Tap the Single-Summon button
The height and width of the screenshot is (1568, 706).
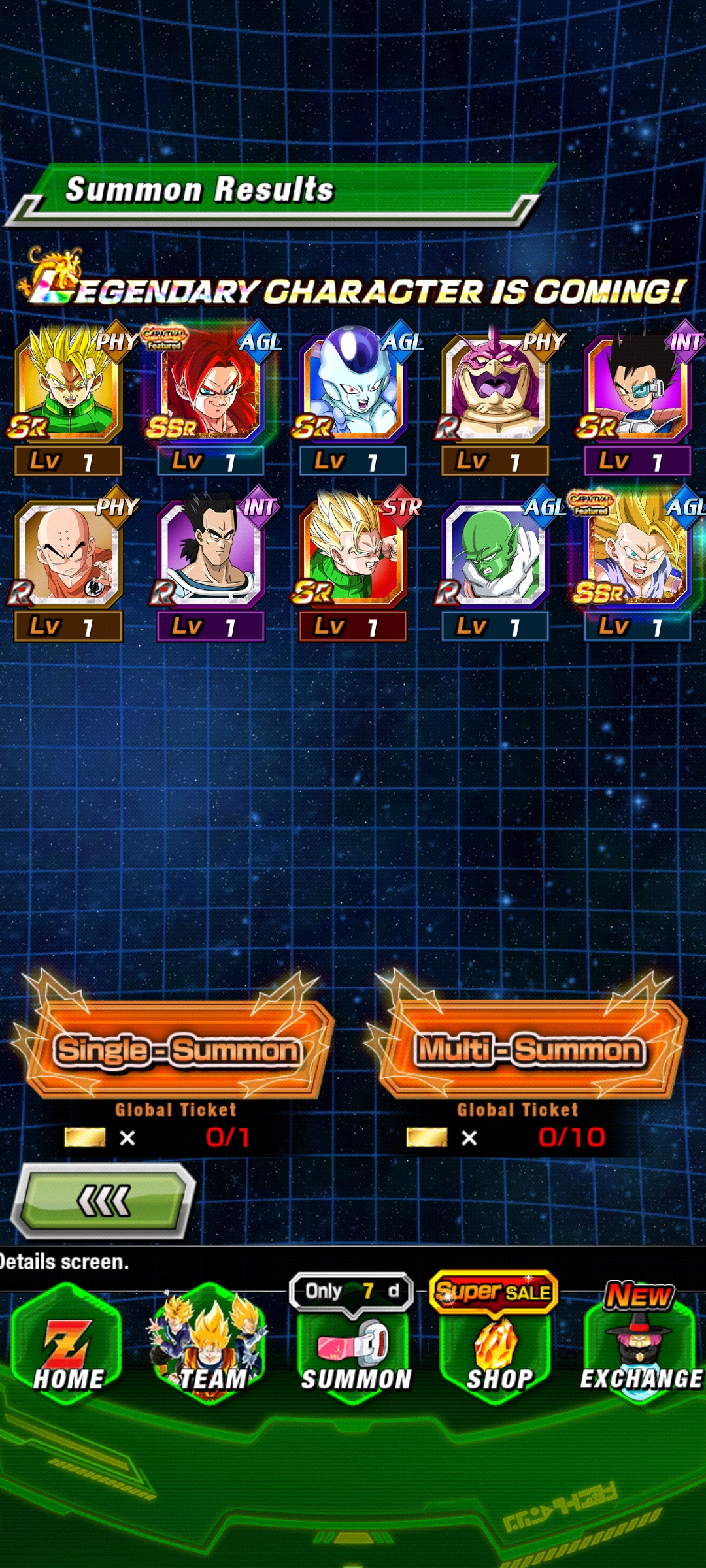point(178,1049)
